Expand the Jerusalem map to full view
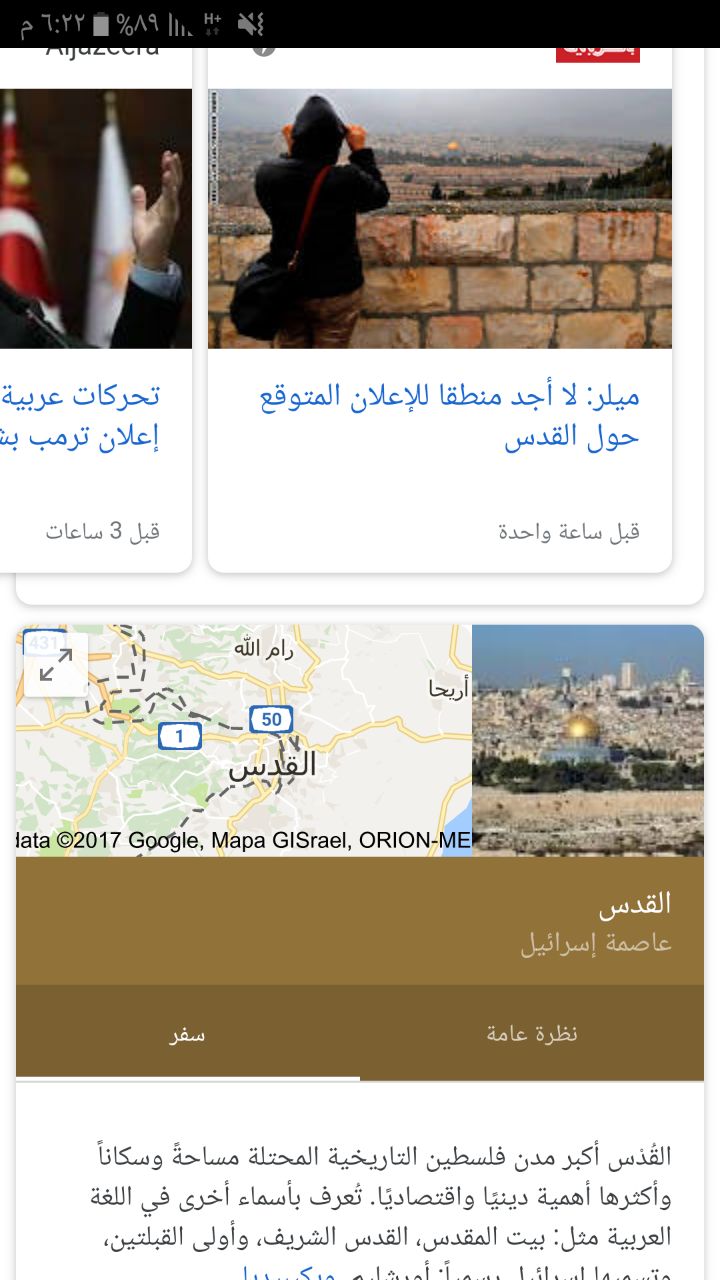Viewport: 720px width, 1280px height. (55, 664)
